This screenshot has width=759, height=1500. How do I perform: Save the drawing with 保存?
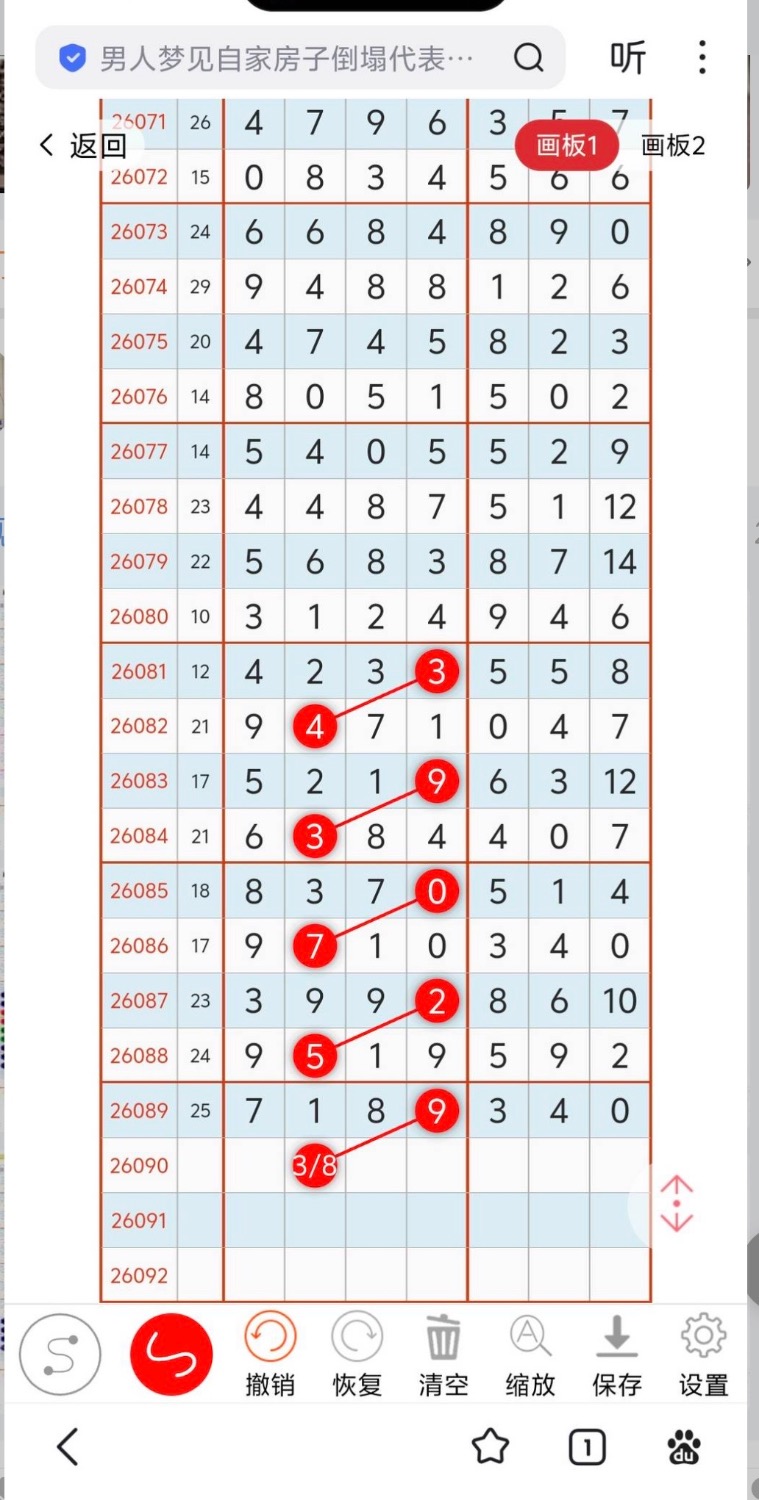click(617, 1356)
